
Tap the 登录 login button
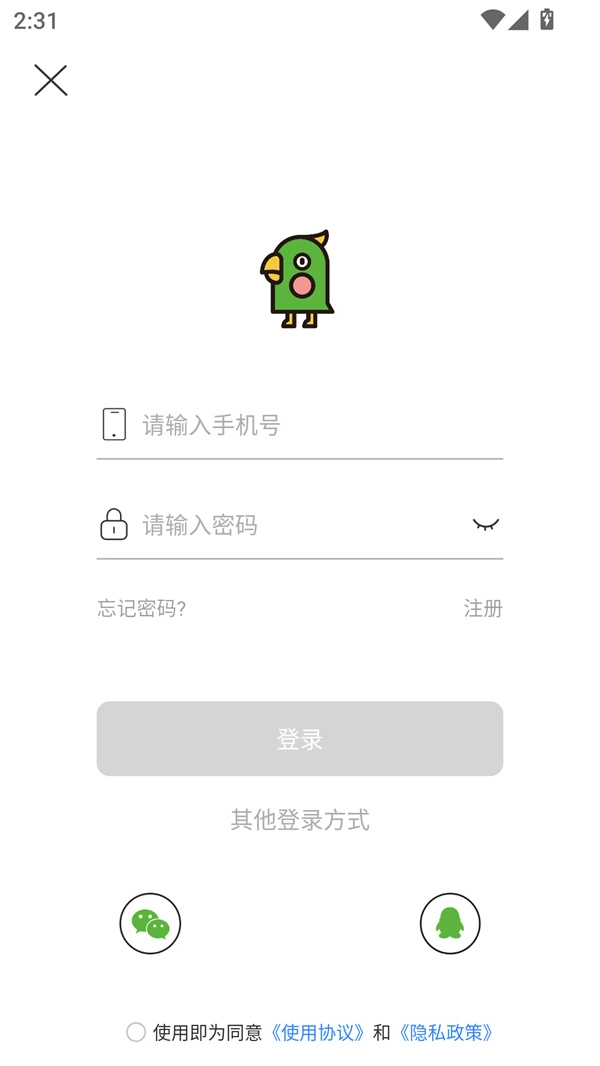pyautogui.click(x=300, y=739)
